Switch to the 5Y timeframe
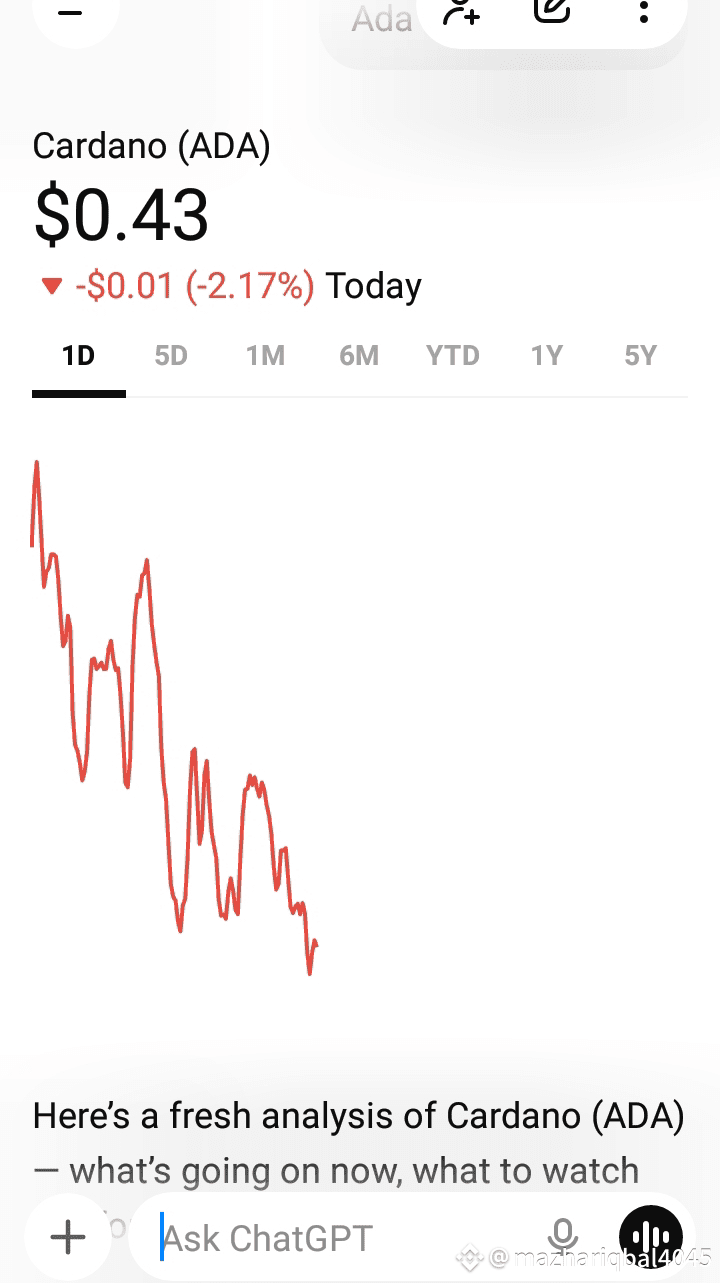 click(x=639, y=355)
